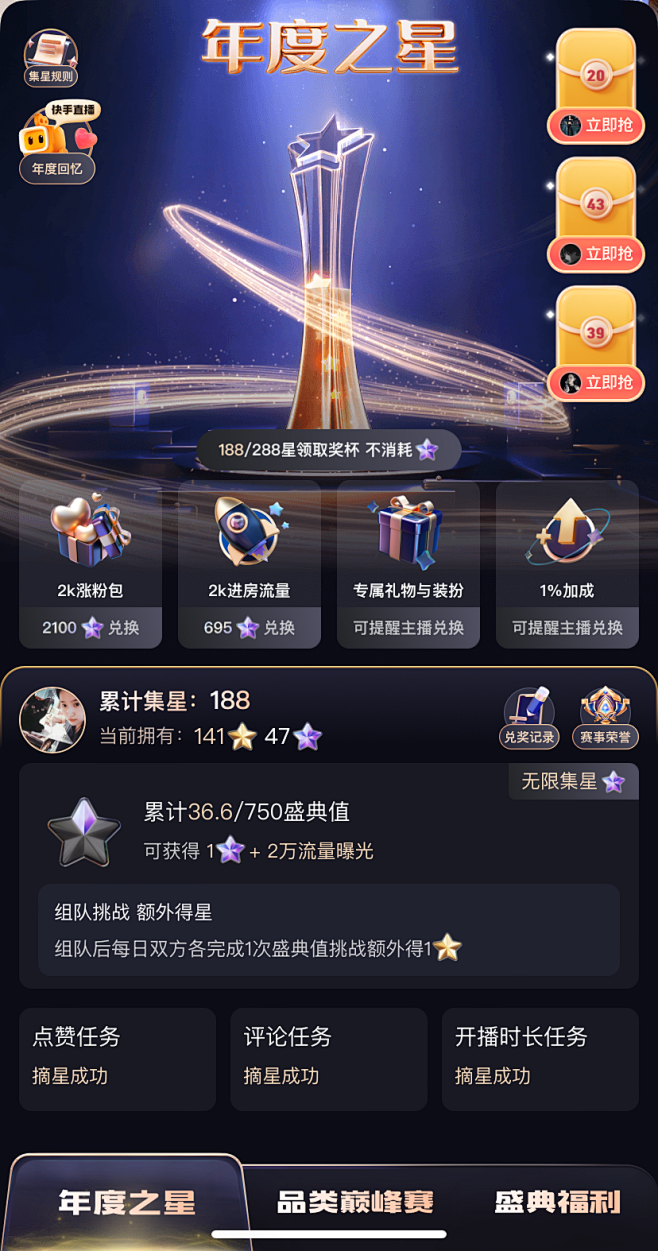
Task: Open the 专属礼物与装扮 reward card
Action: click(x=408, y=564)
